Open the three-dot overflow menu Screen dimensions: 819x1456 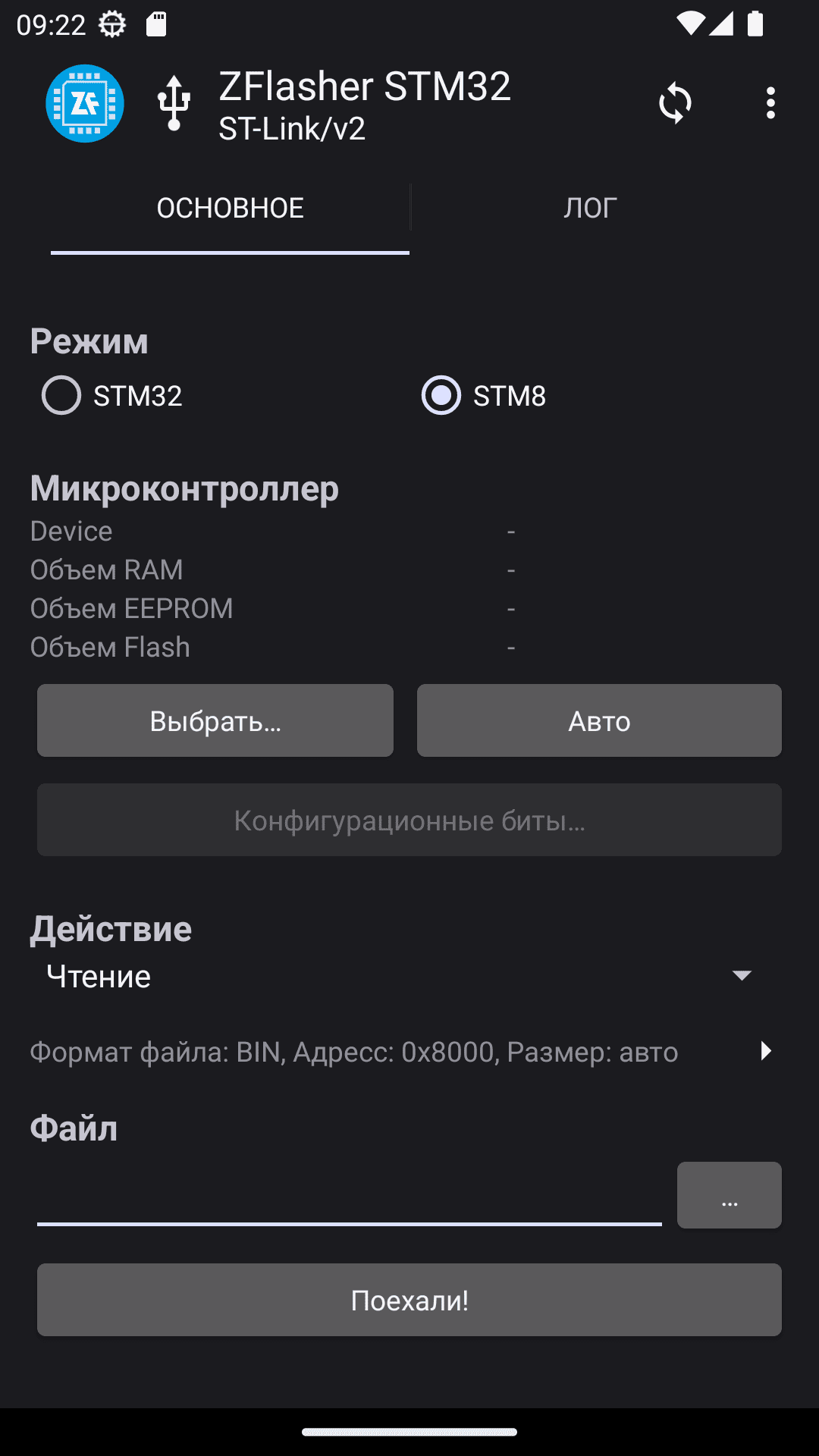point(770,103)
